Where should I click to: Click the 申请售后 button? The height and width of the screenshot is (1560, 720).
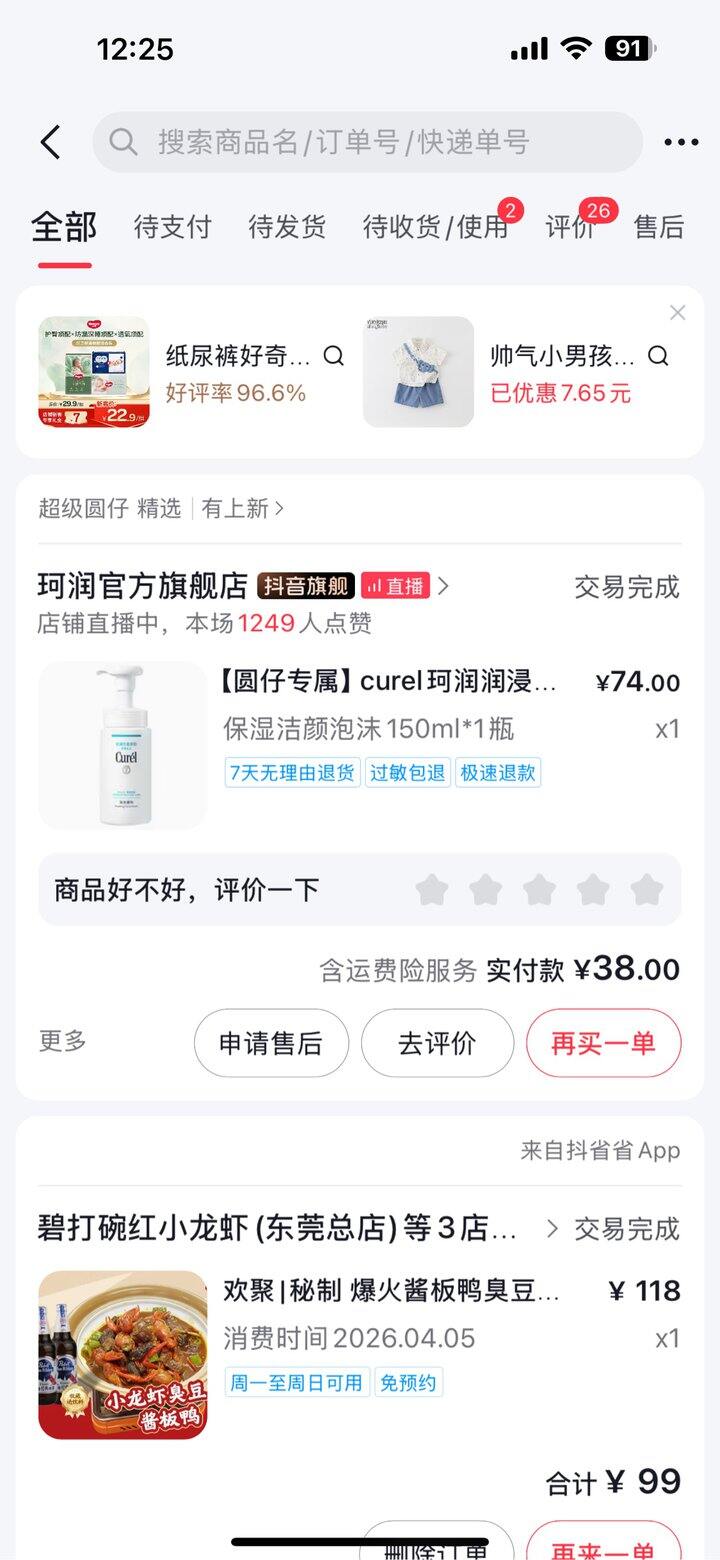[x=271, y=1043]
